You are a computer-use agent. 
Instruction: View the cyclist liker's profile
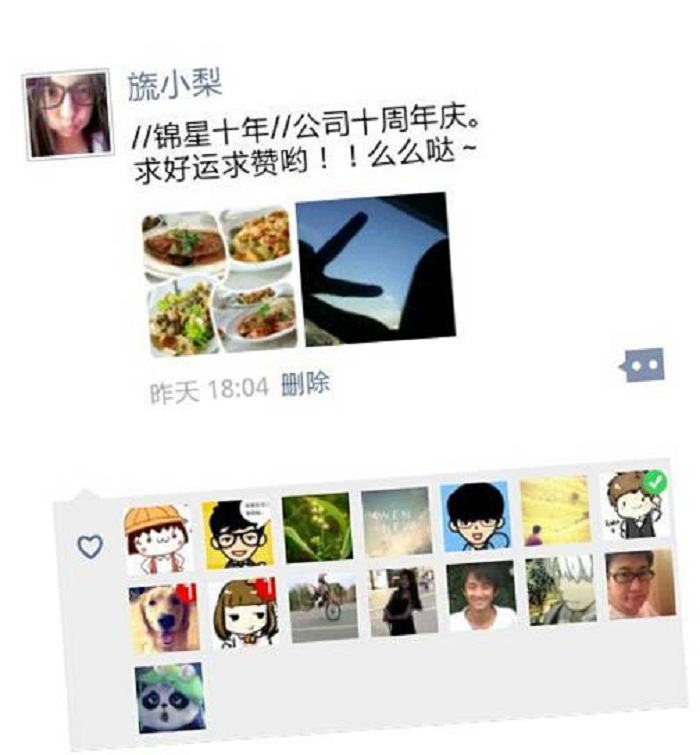322,606
